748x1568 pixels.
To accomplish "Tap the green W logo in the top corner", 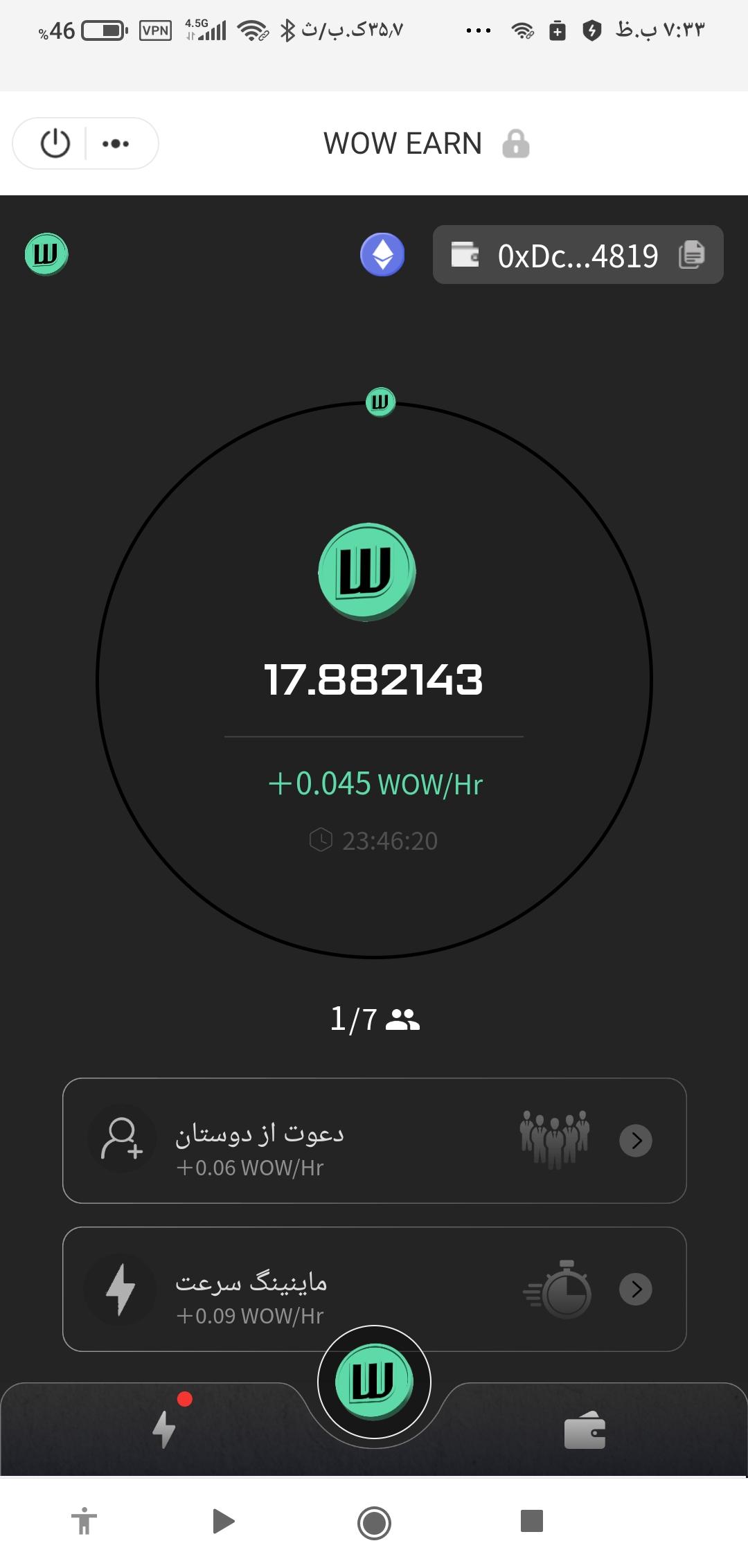I will pos(46,253).
